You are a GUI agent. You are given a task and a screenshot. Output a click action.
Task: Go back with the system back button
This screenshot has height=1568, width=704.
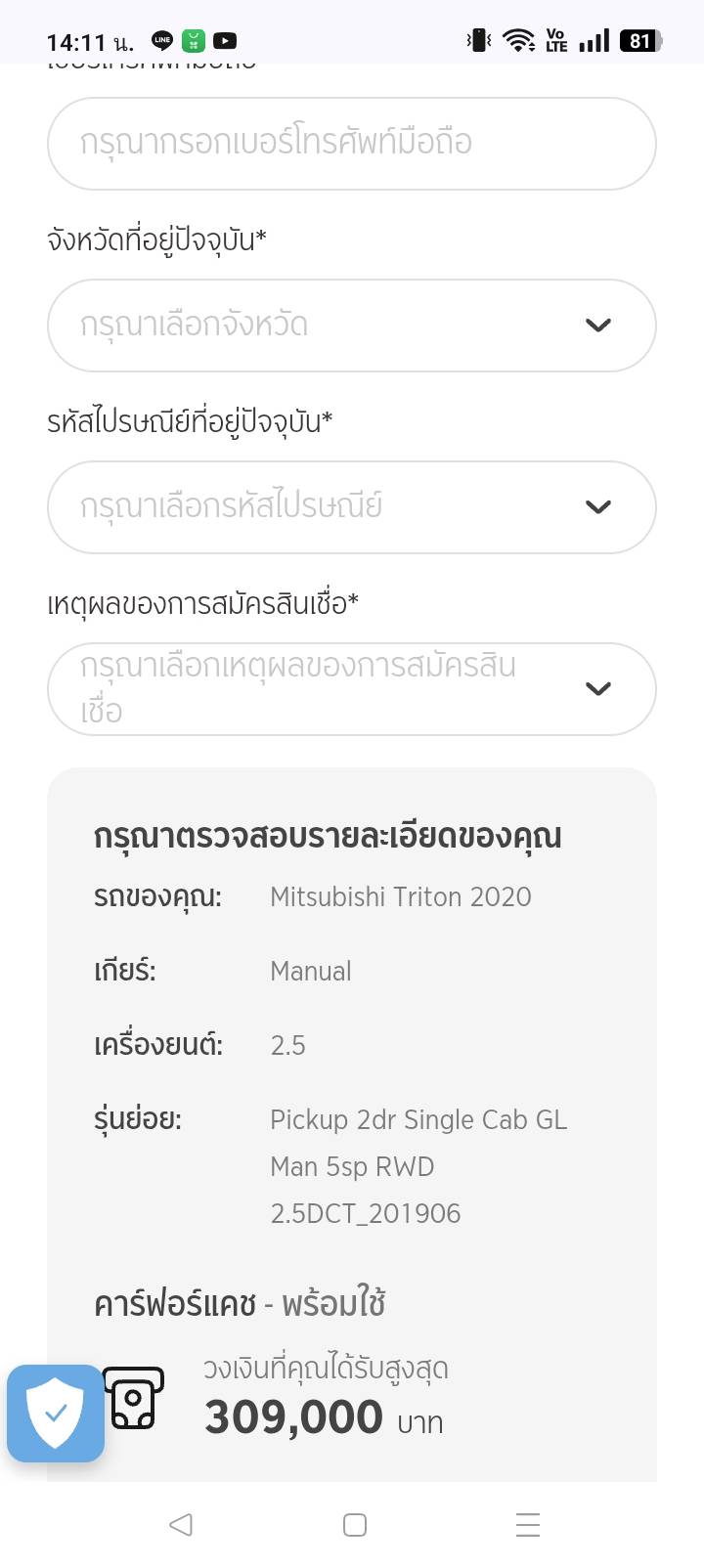tap(181, 1524)
